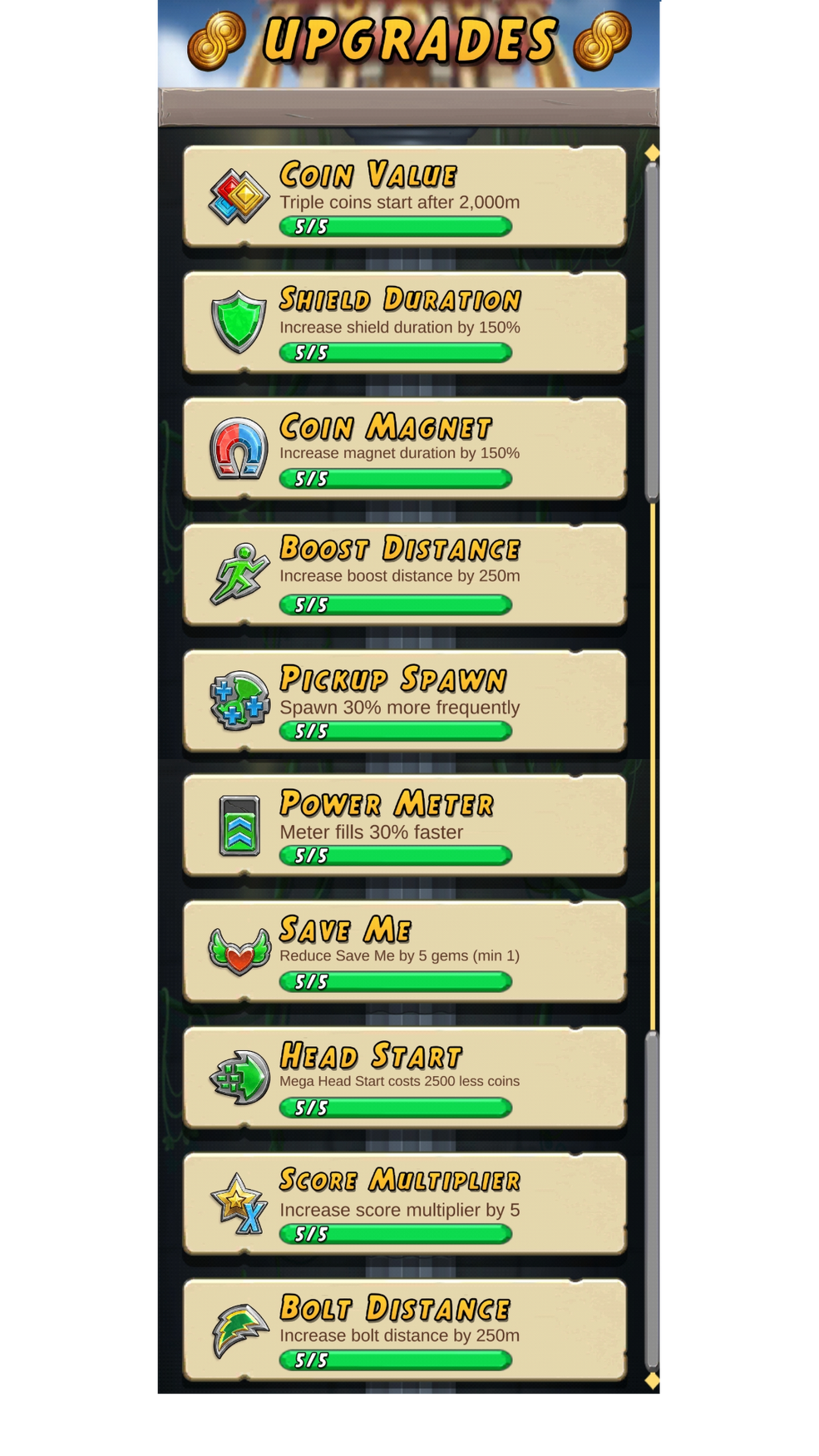Screen dimensions: 819x1456
Task: Tap the Coin Magnet upgrade card
Action: pyautogui.click(x=404, y=449)
